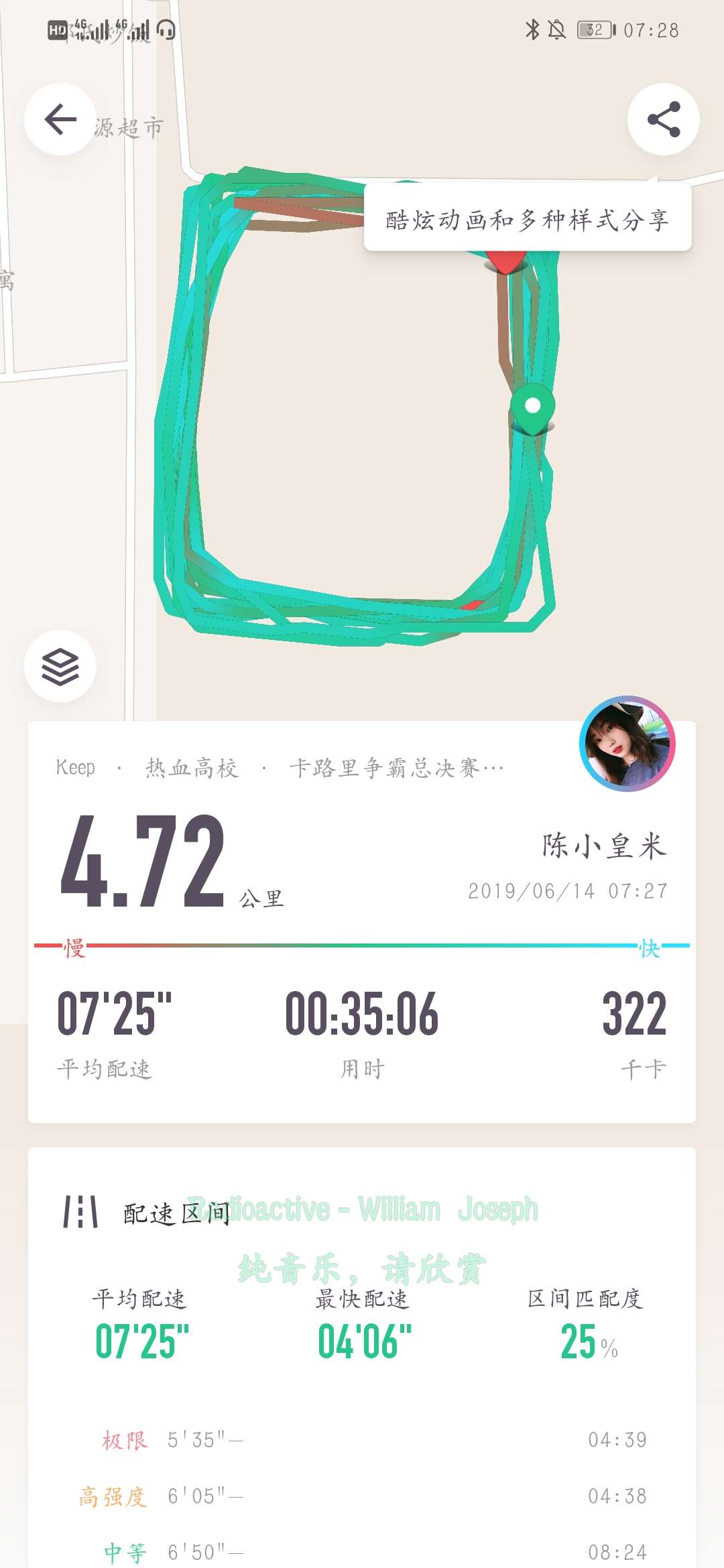Tap the Bluetooth icon in the status bar

click(533, 28)
